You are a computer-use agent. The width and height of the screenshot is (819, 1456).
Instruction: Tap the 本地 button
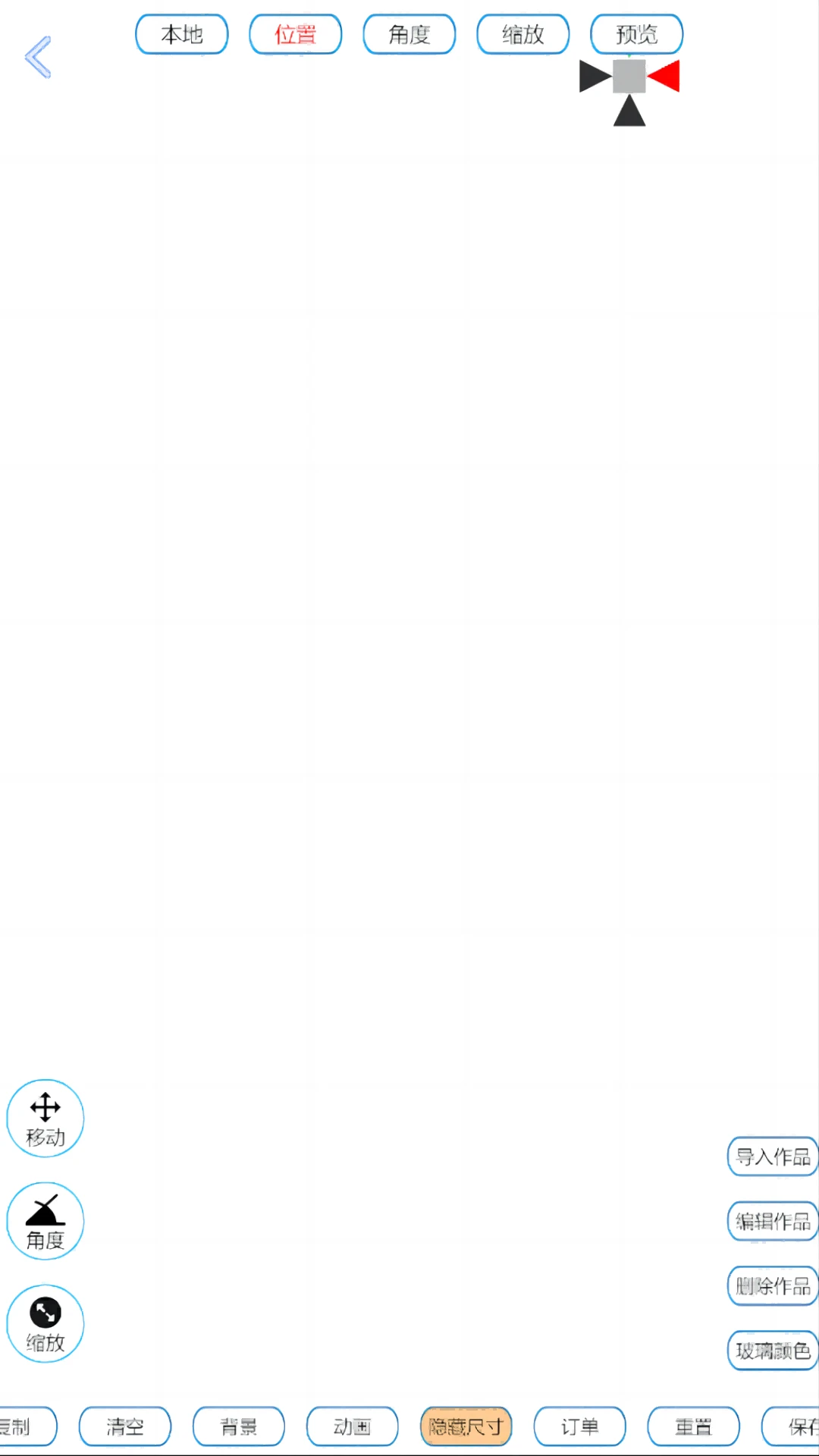pos(182,34)
